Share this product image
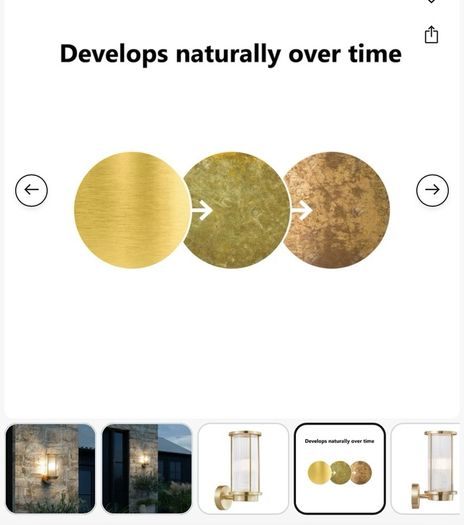This screenshot has height=525, width=464. (x=431, y=34)
